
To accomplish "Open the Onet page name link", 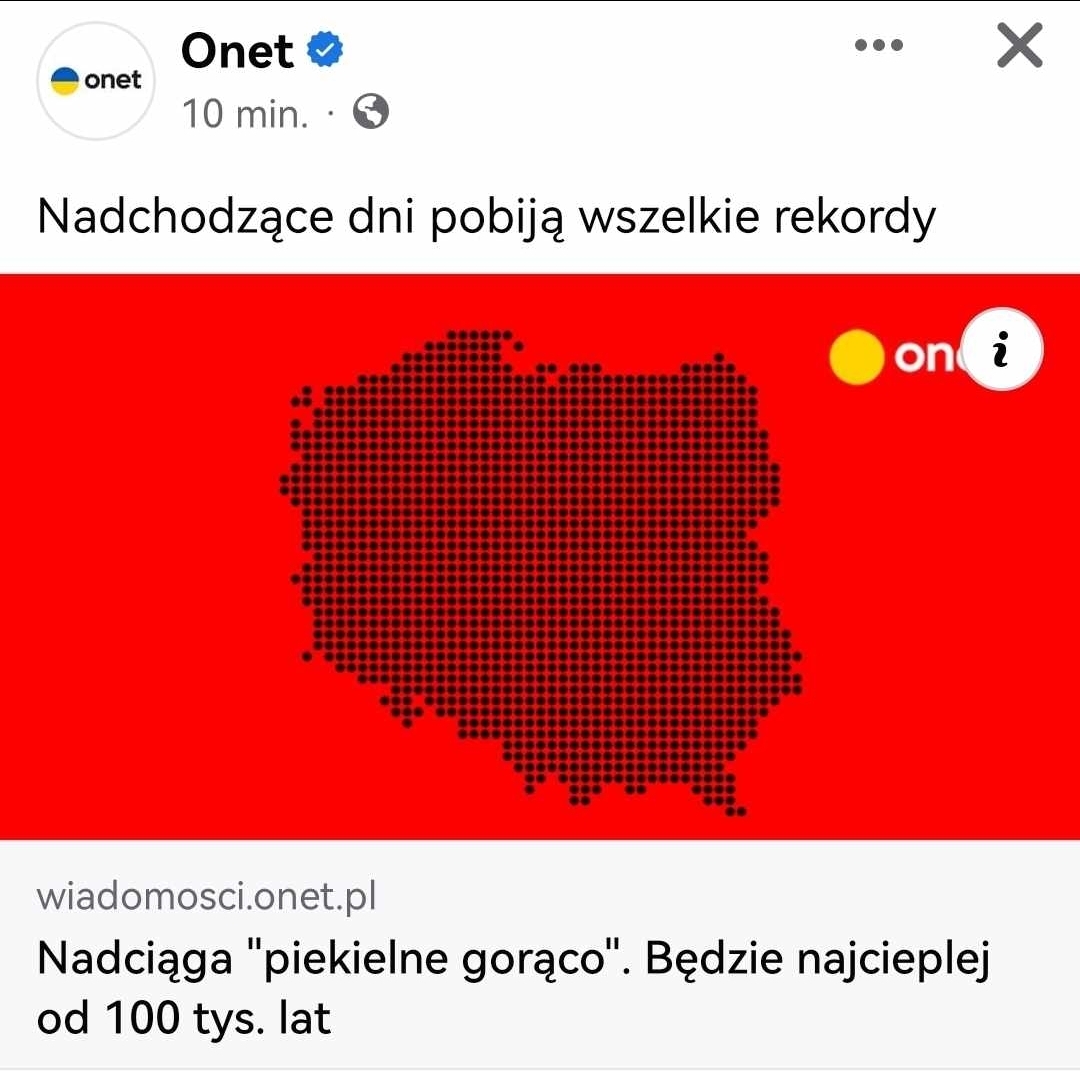I will point(237,52).
